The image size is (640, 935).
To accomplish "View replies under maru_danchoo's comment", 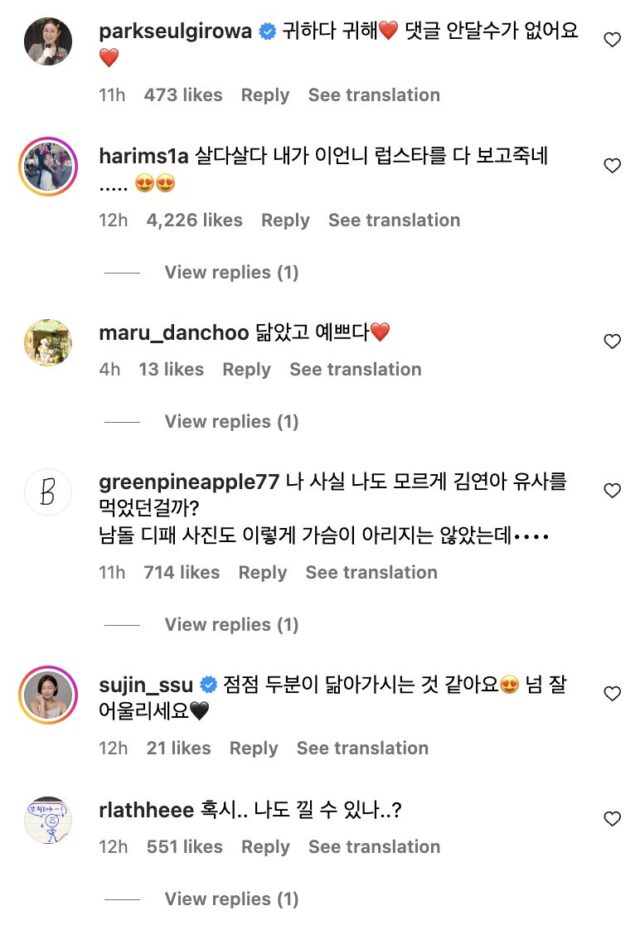I will [x=231, y=421].
